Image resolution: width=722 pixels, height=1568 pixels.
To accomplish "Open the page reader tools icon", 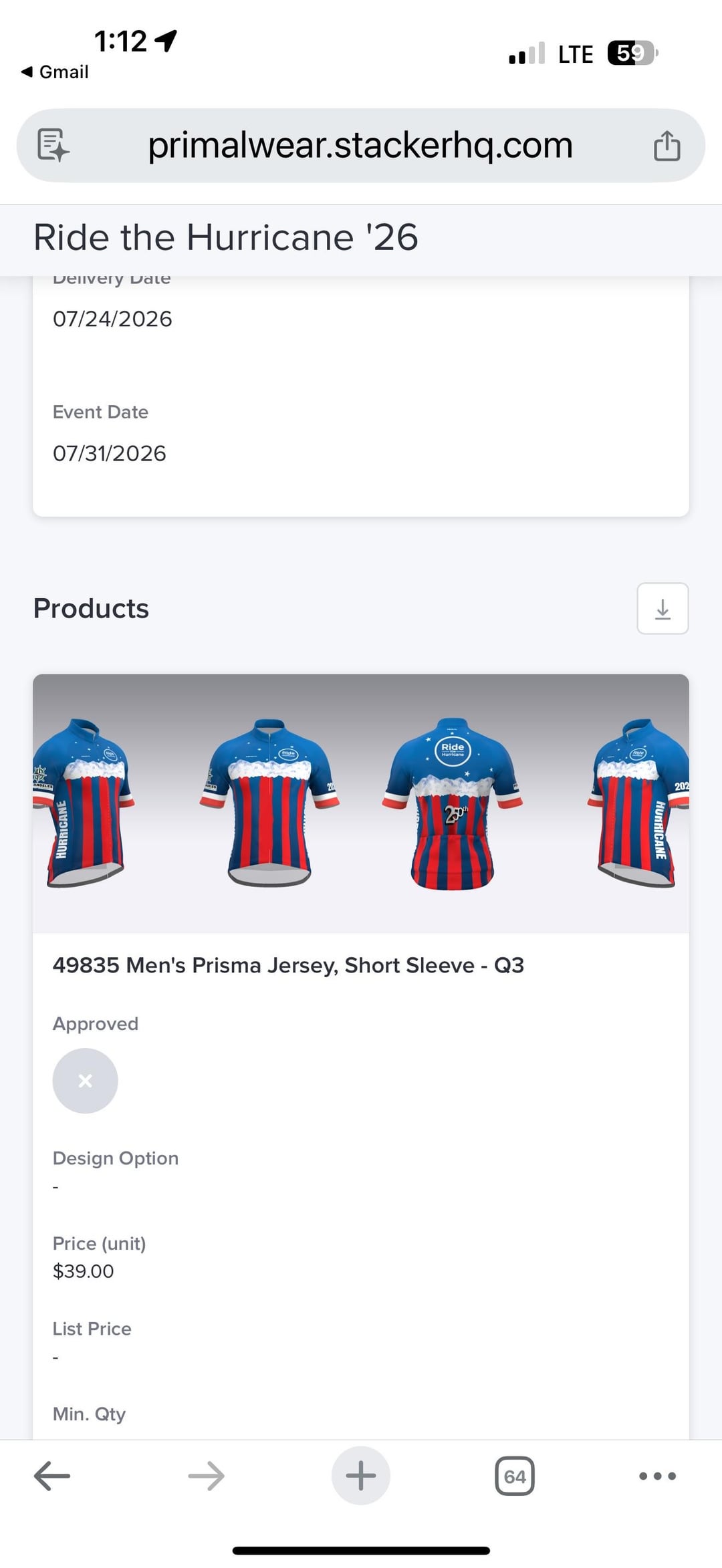I will click(x=53, y=145).
